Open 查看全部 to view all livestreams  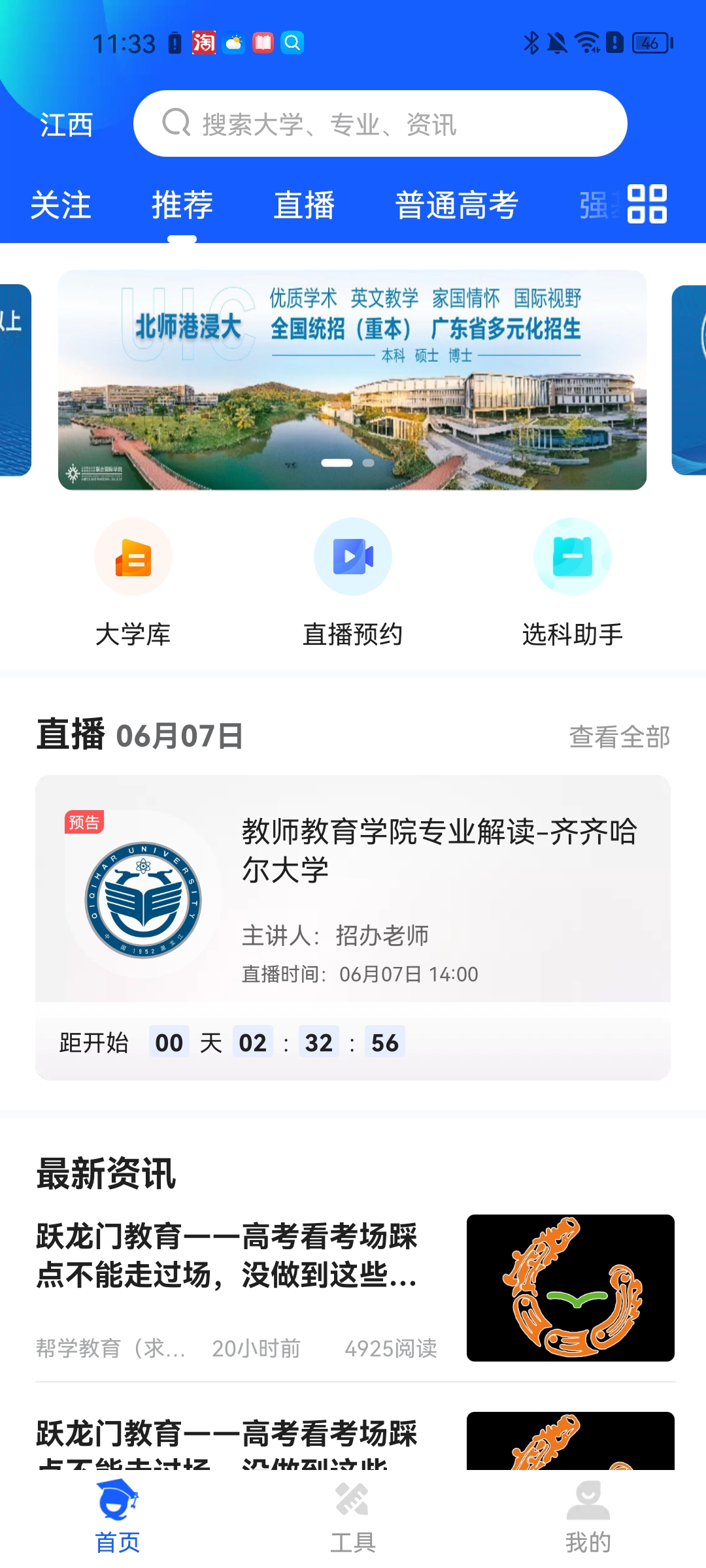tap(620, 737)
